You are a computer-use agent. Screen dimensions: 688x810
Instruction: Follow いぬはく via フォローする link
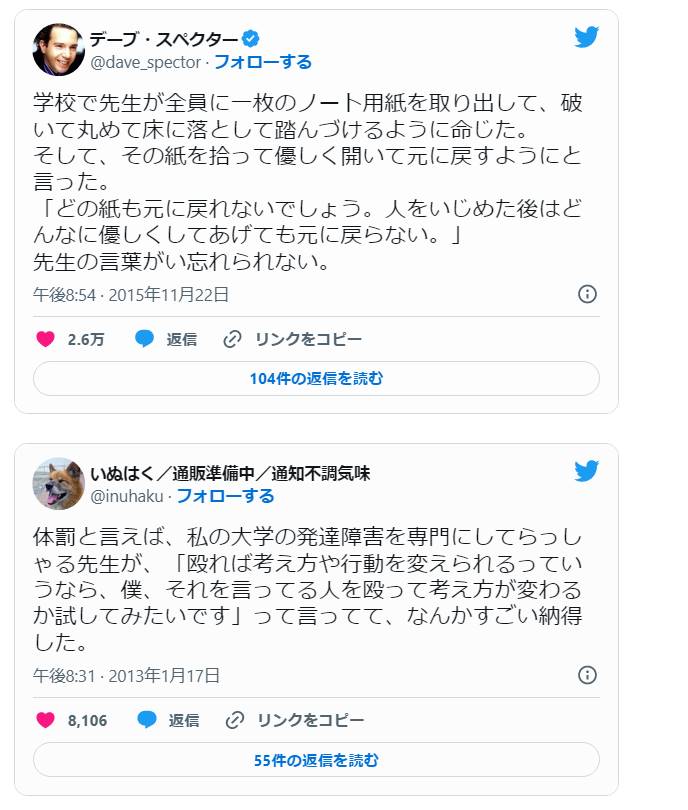point(226,496)
